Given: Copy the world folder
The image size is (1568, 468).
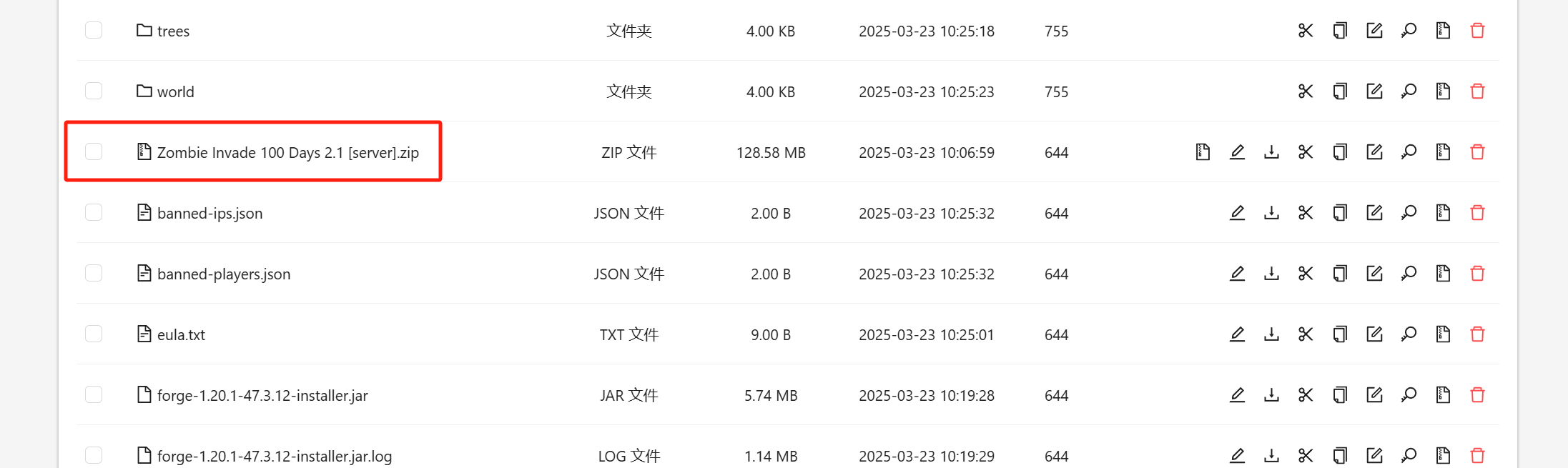Looking at the screenshot, I should tap(1340, 91).
